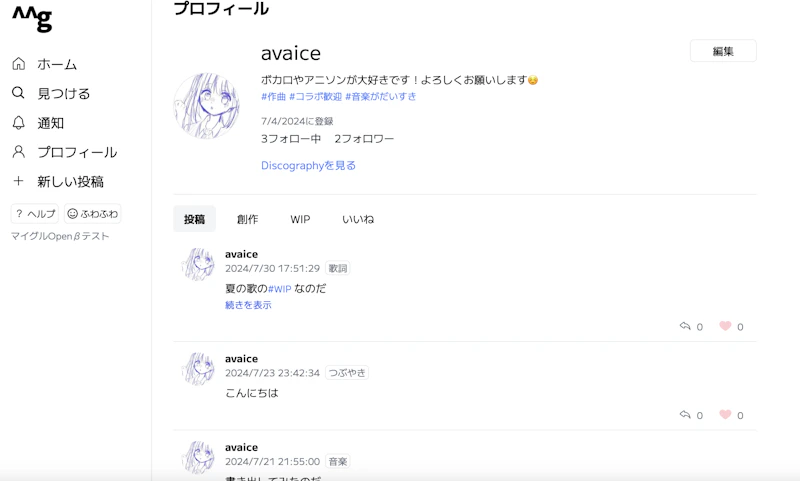This screenshot has height=481, width=800.
Task: Open the #WIP tag in the post
Action: click(x=279, y=289)
